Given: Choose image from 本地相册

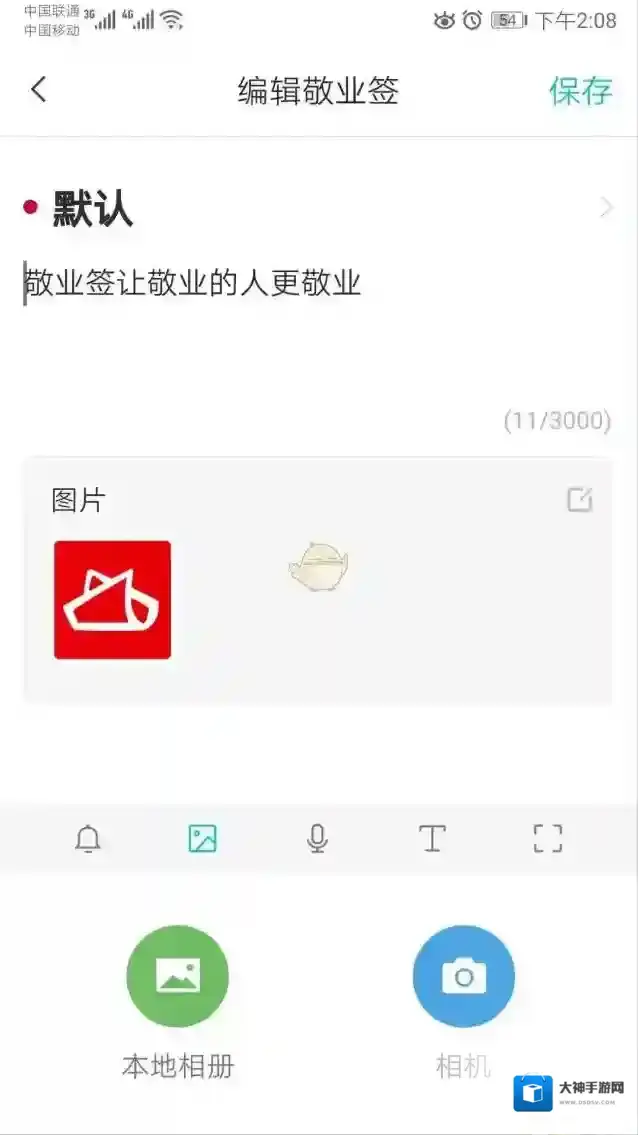Looking at the screenshot, I should click(177, 977).
